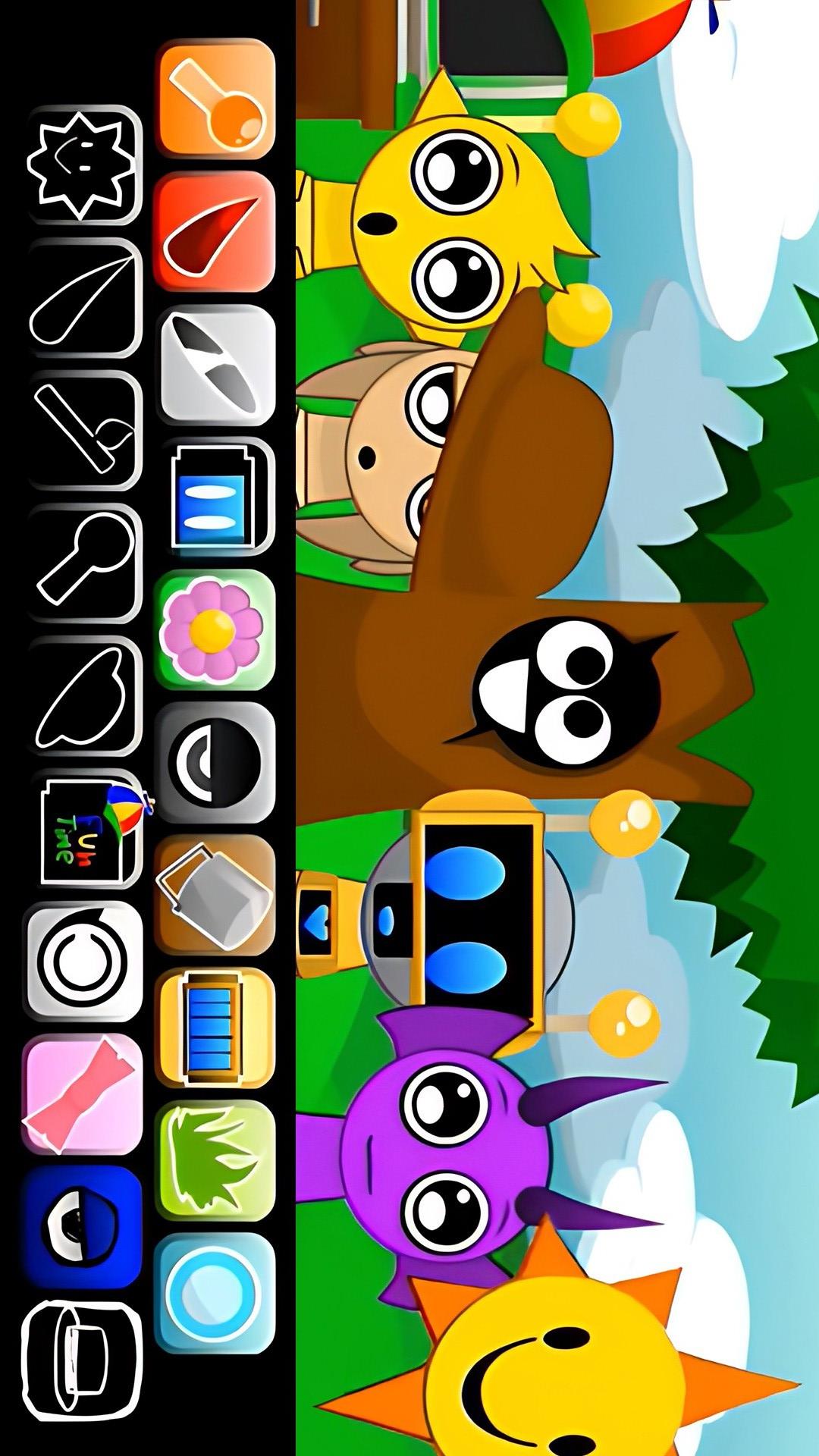
Task: Select the pink flower sound icon
Action: (x=215, y=630)
